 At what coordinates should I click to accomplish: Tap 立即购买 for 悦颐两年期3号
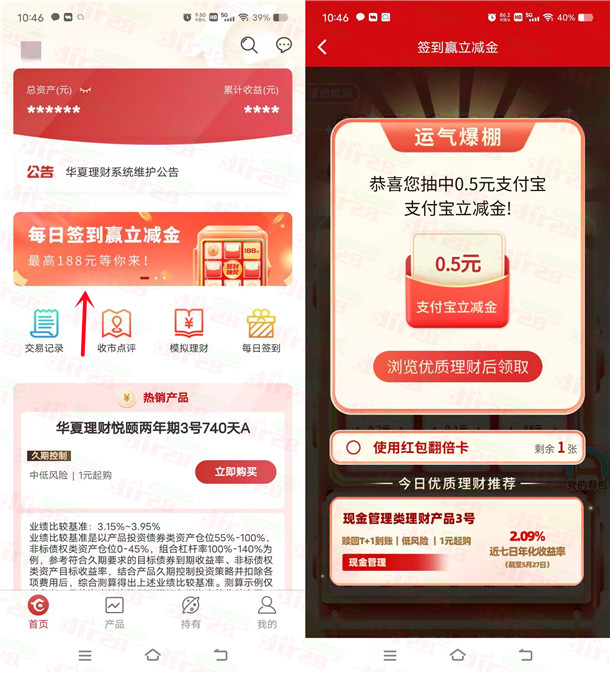pyautogui.click(x=236, y=472)
